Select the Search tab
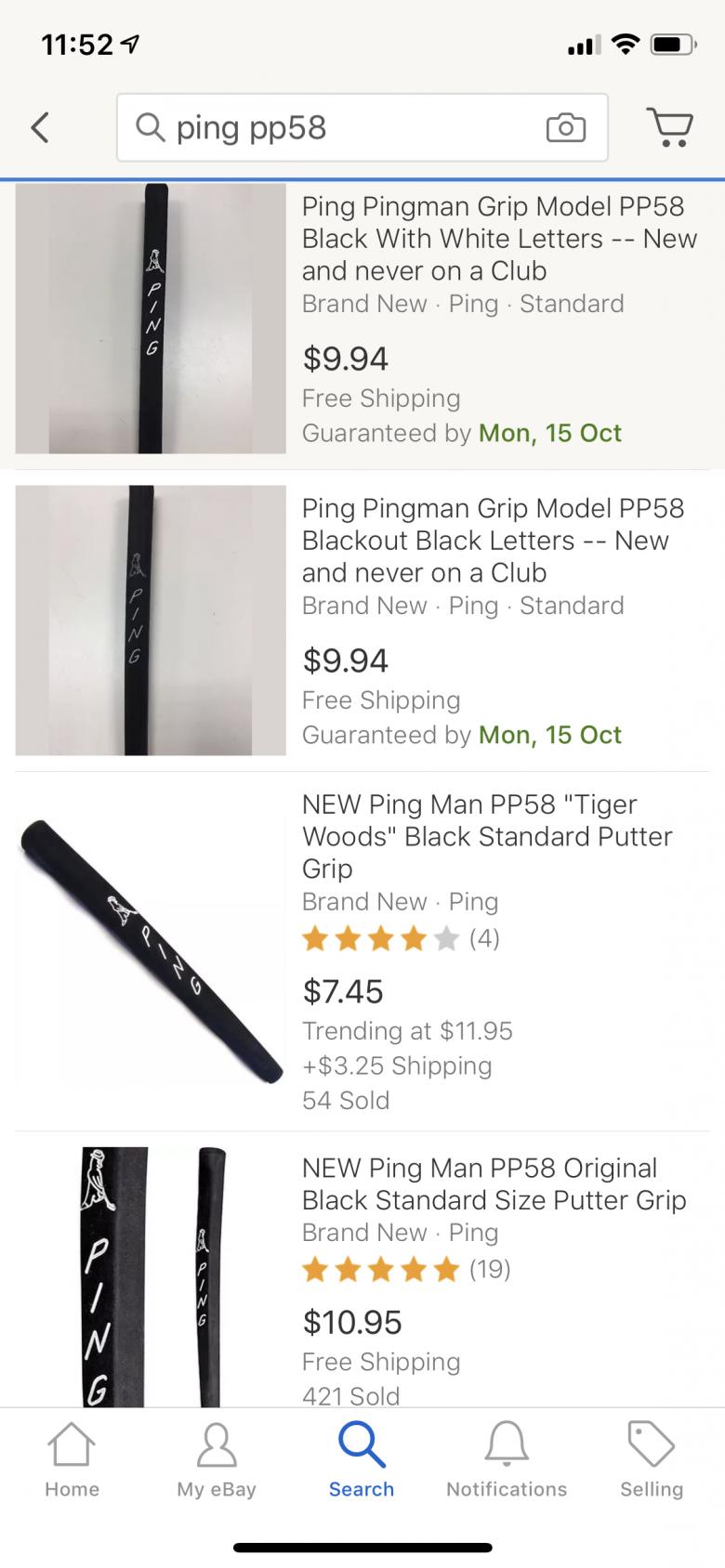The image size is (725, 1568). pyautogui.click(x=362, y=1460)
